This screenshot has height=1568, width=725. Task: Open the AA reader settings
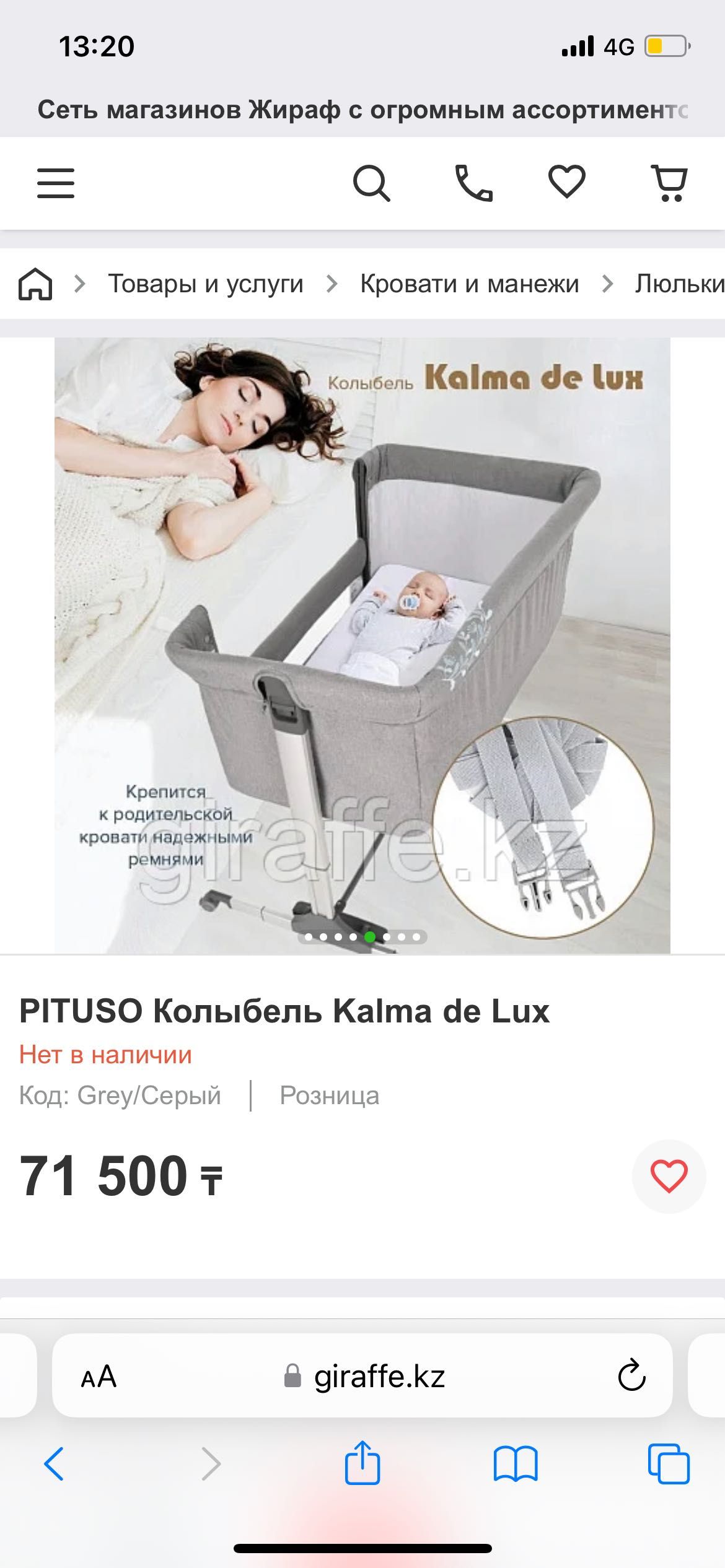click(x=99, y=1377)
